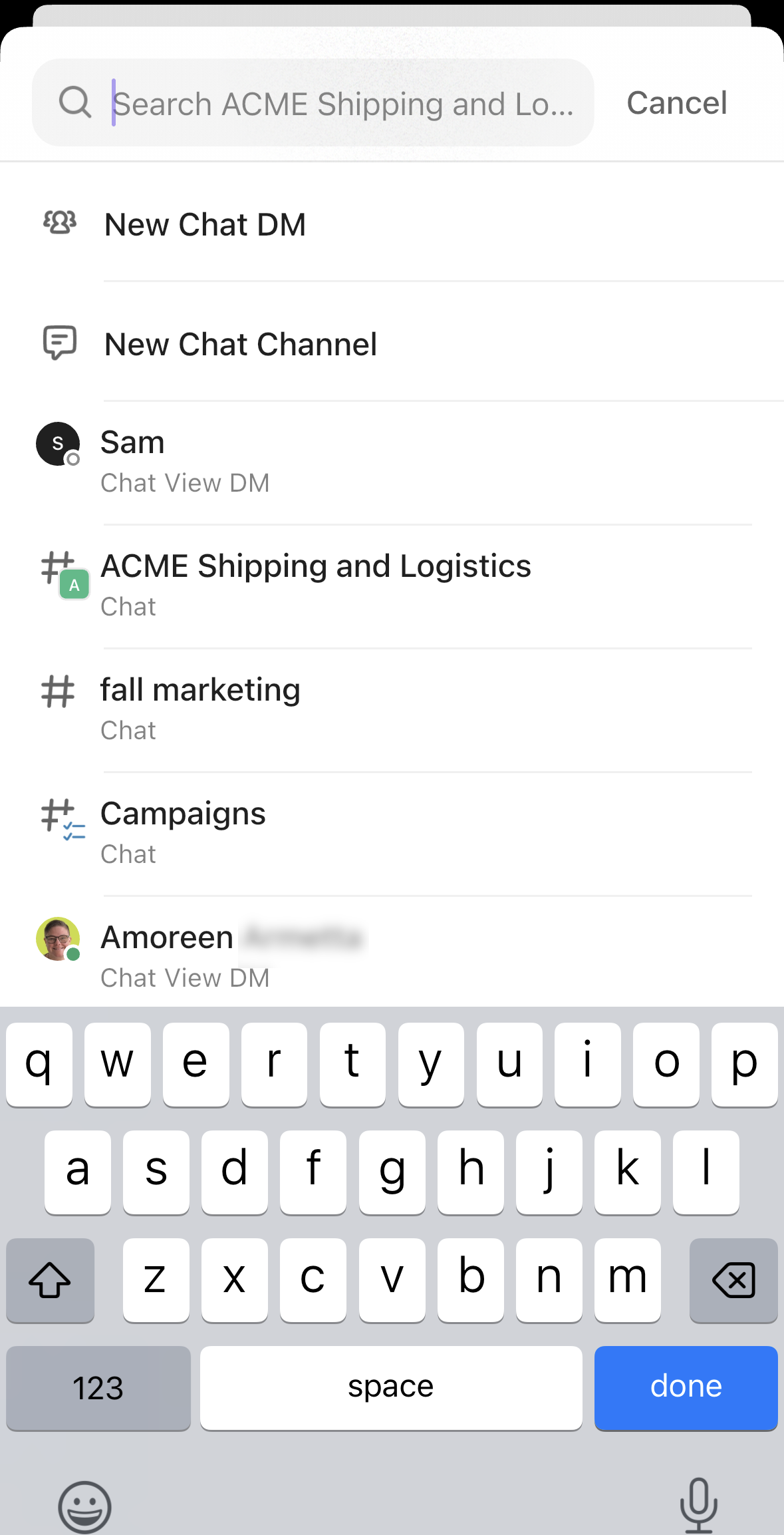Click the search magnifier icon
This screenshot has height=1535, width=784.
coord(74,102)
